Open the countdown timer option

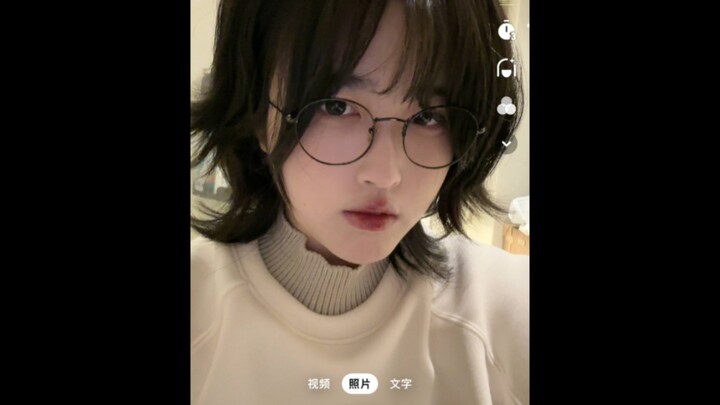click(x=506, y=31)
